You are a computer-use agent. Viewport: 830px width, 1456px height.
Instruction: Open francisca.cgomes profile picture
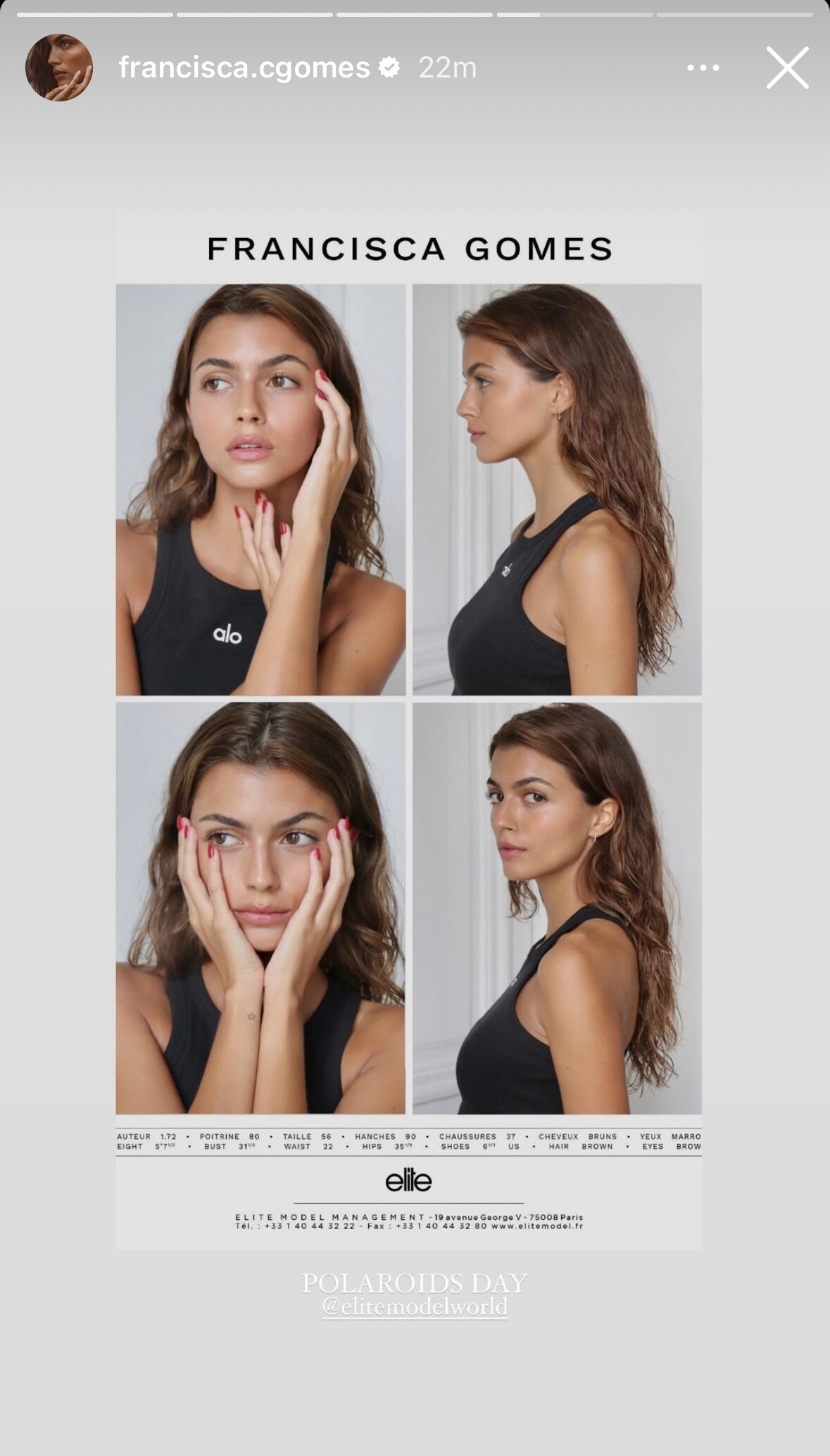[59, 68]
